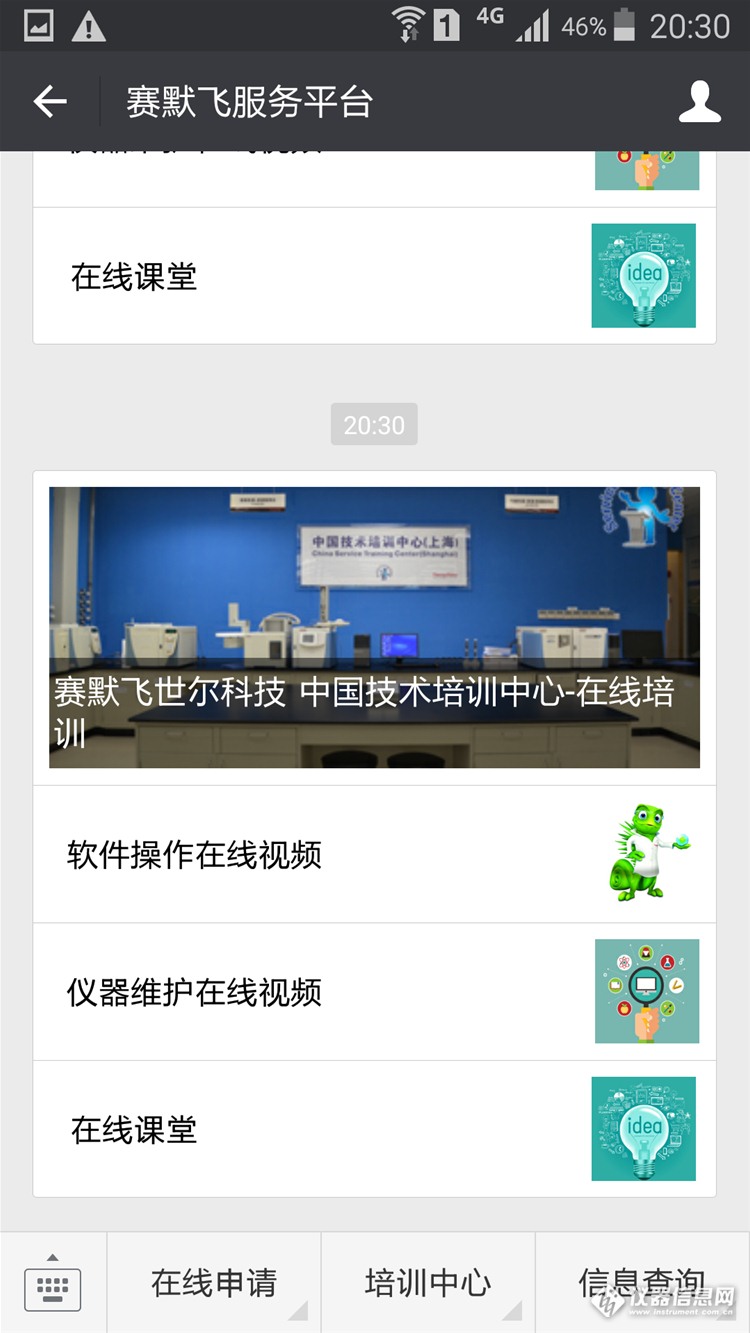The width and height of the screenshot is (750, 1333).
Task: Tap the idea lightbulb icon in bottom card
Action: (x=643, y=1129)
